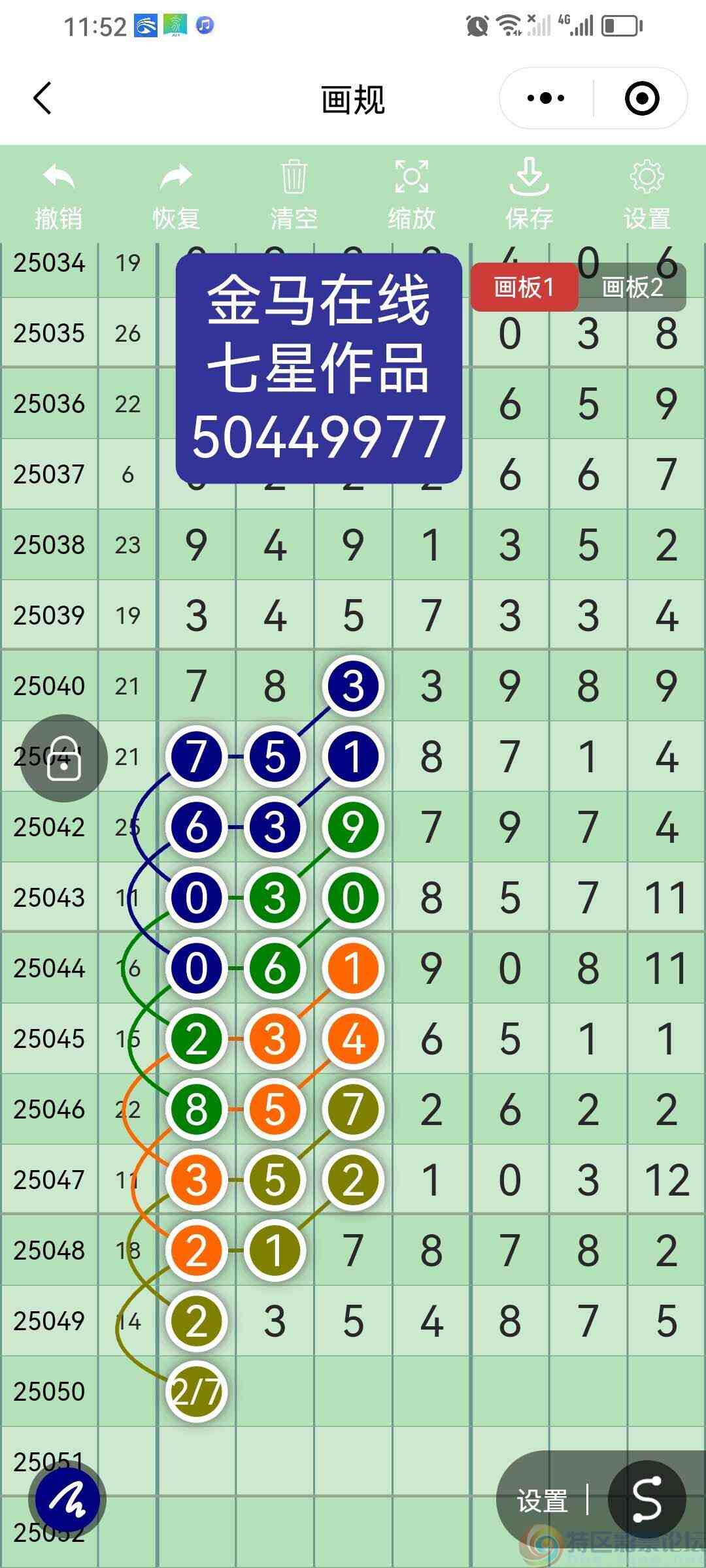The image size is (706, 1568).
Task: Save the drawing with 保存
Action: tap(529, 196)
